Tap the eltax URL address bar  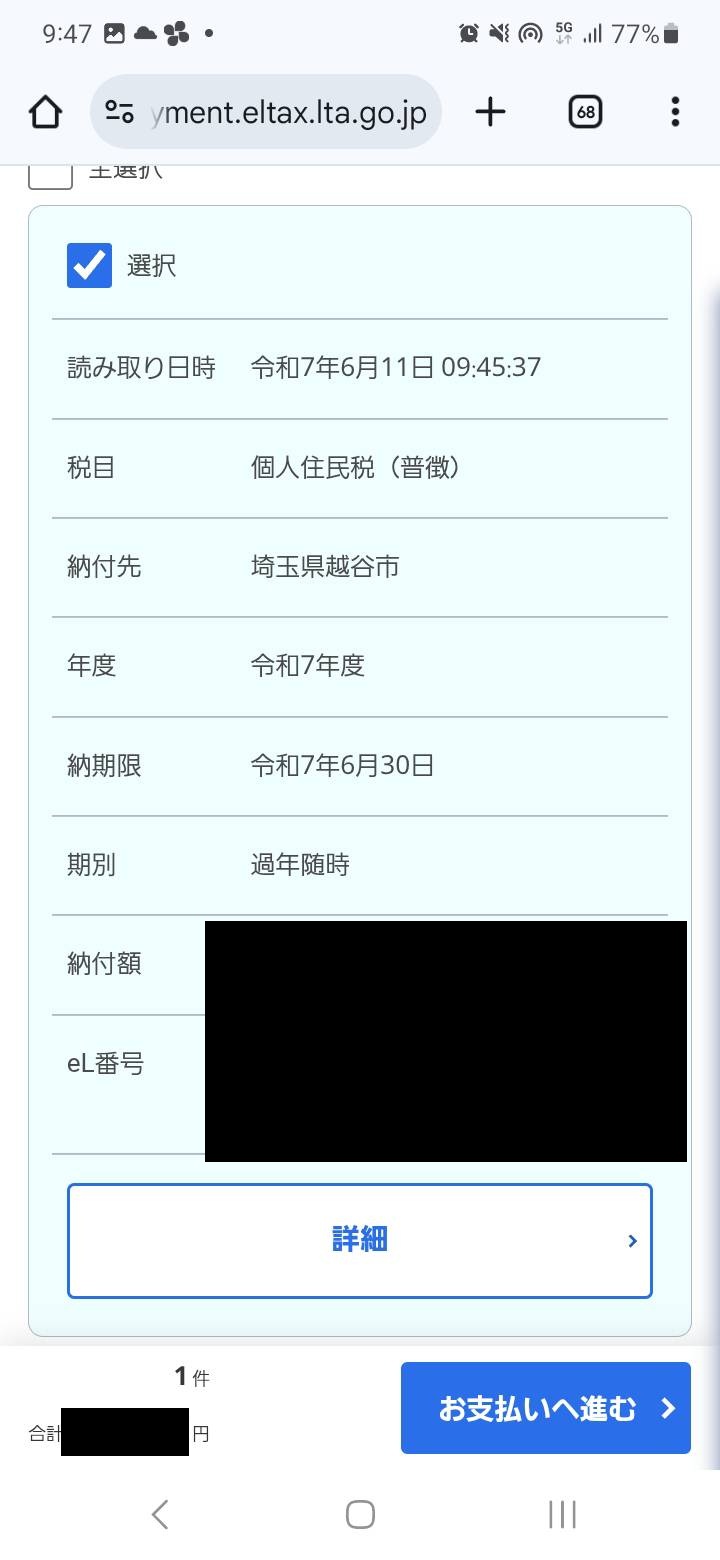tap(266, 112)
